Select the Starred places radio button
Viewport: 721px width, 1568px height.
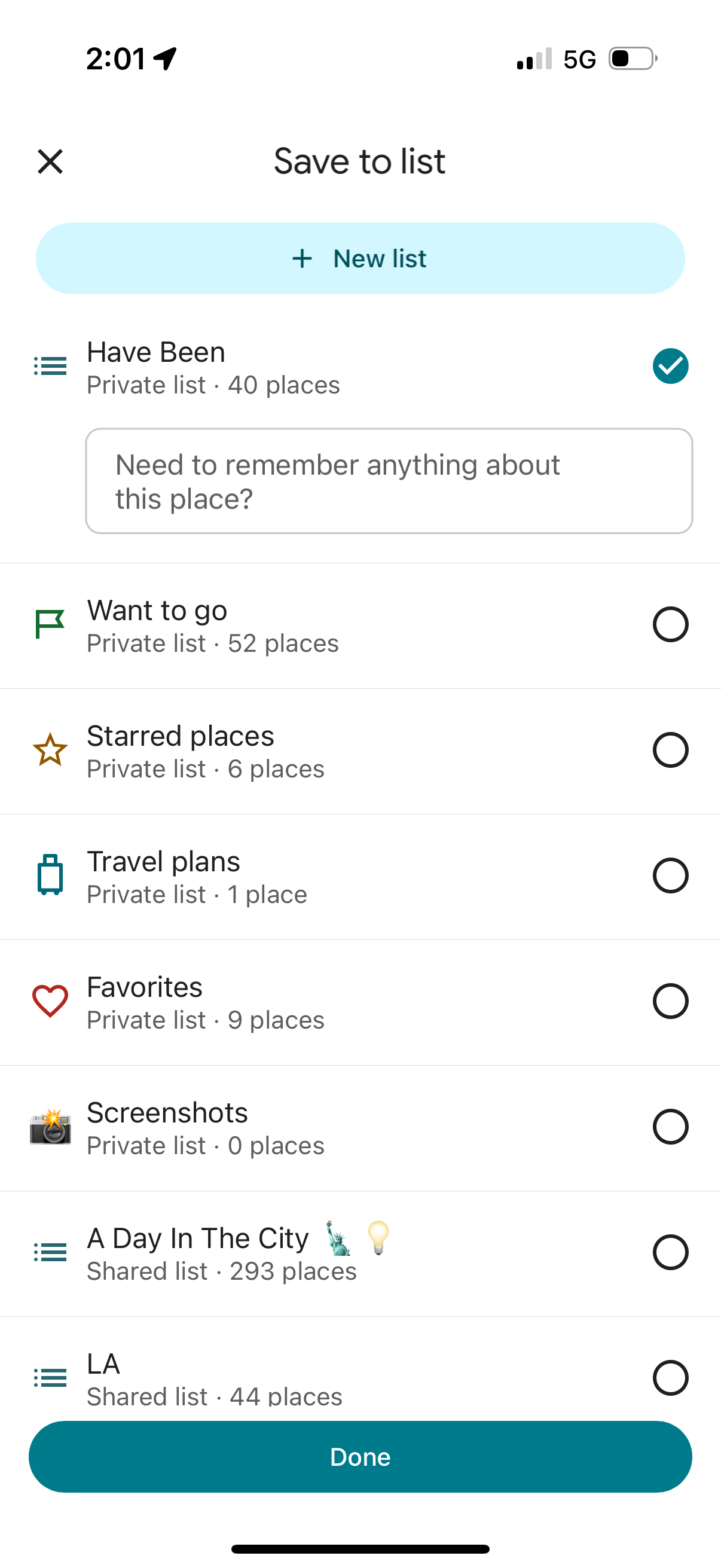point(671,751)
